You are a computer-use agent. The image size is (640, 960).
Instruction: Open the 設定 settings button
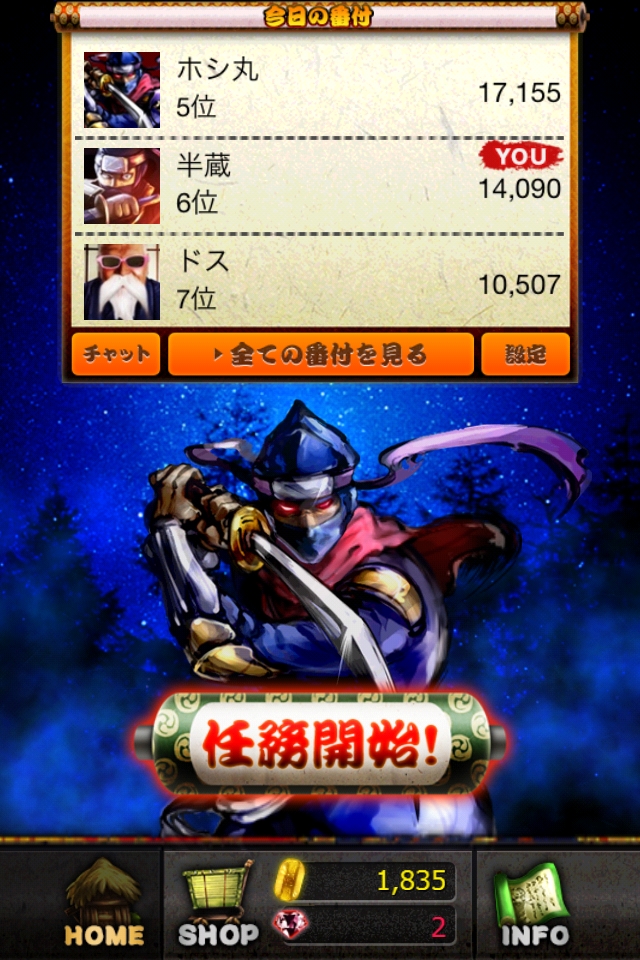coord(525,354)
